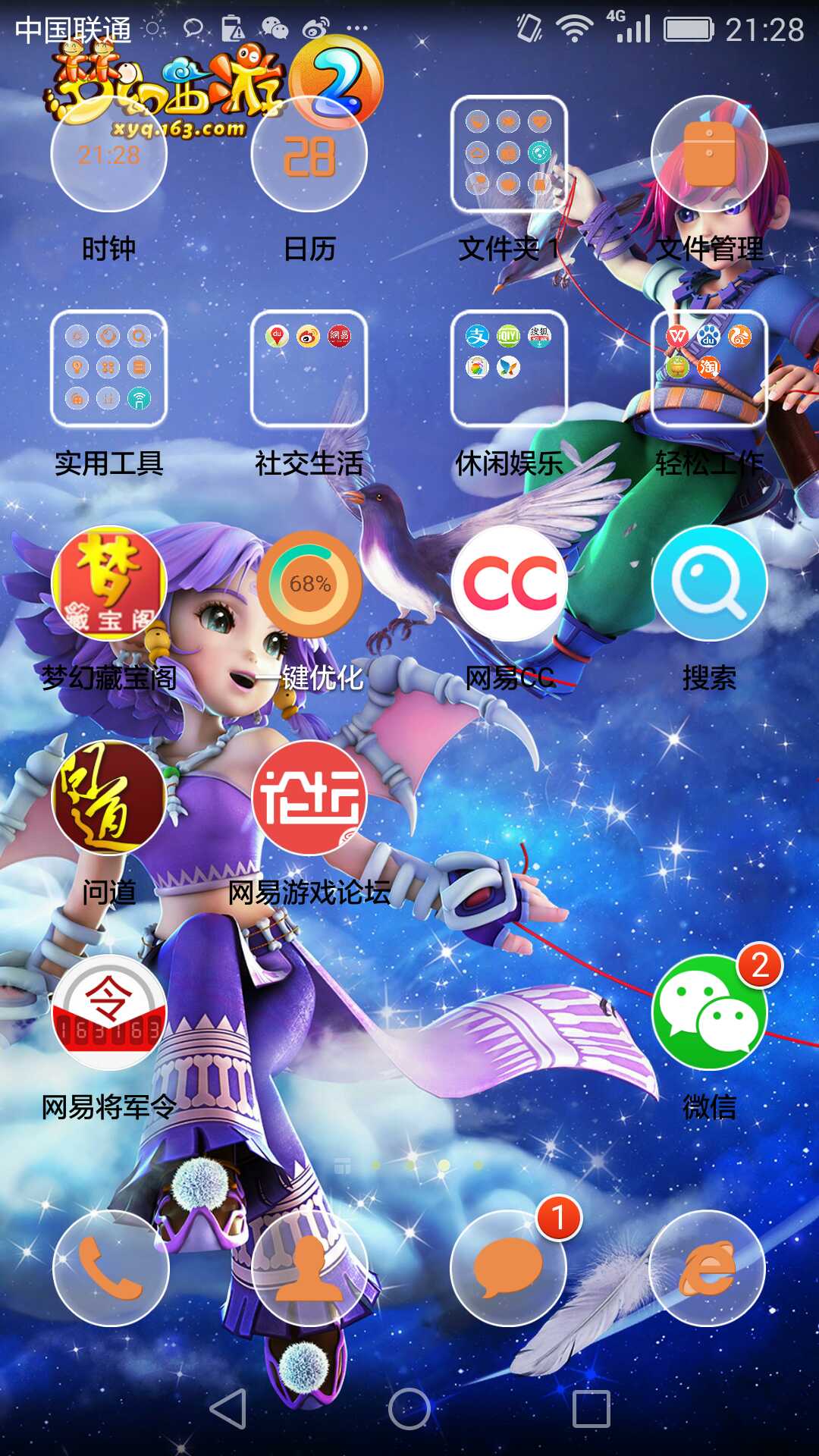The height and width of the screenshot is (1456, 819).
Task: Launch 文件管理 file manager
Action: click(x=709, y=155)
